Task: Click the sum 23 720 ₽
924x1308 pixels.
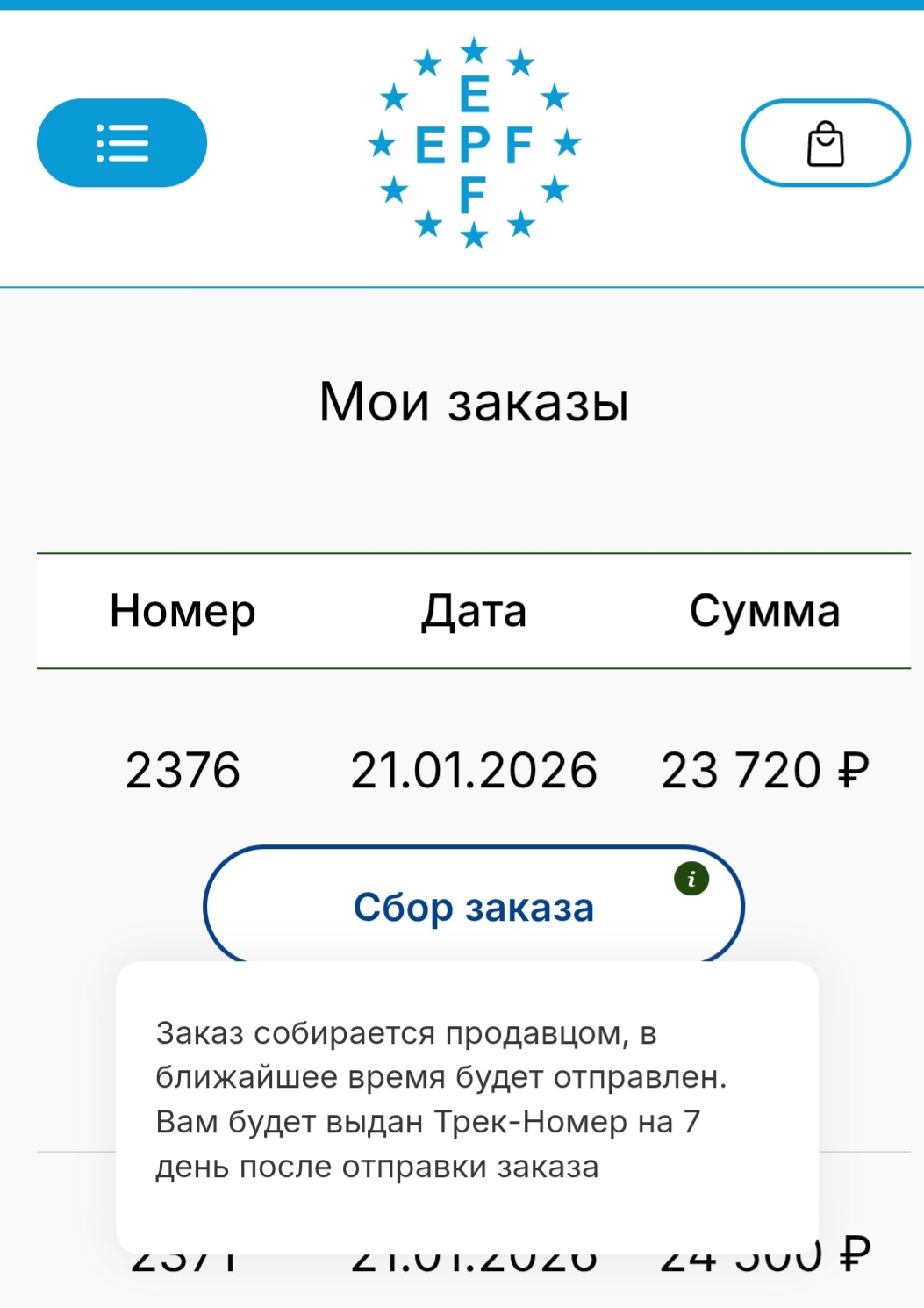Action: coord(763,771)
